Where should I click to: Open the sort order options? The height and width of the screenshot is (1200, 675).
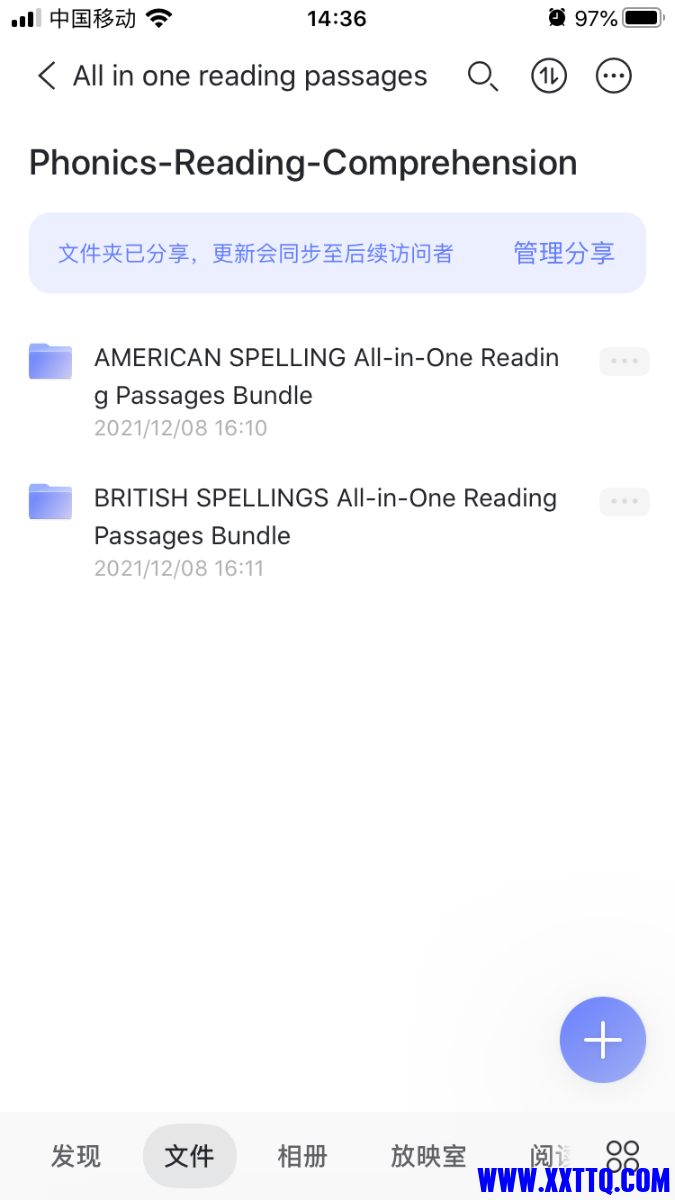(x=548, y=76)
